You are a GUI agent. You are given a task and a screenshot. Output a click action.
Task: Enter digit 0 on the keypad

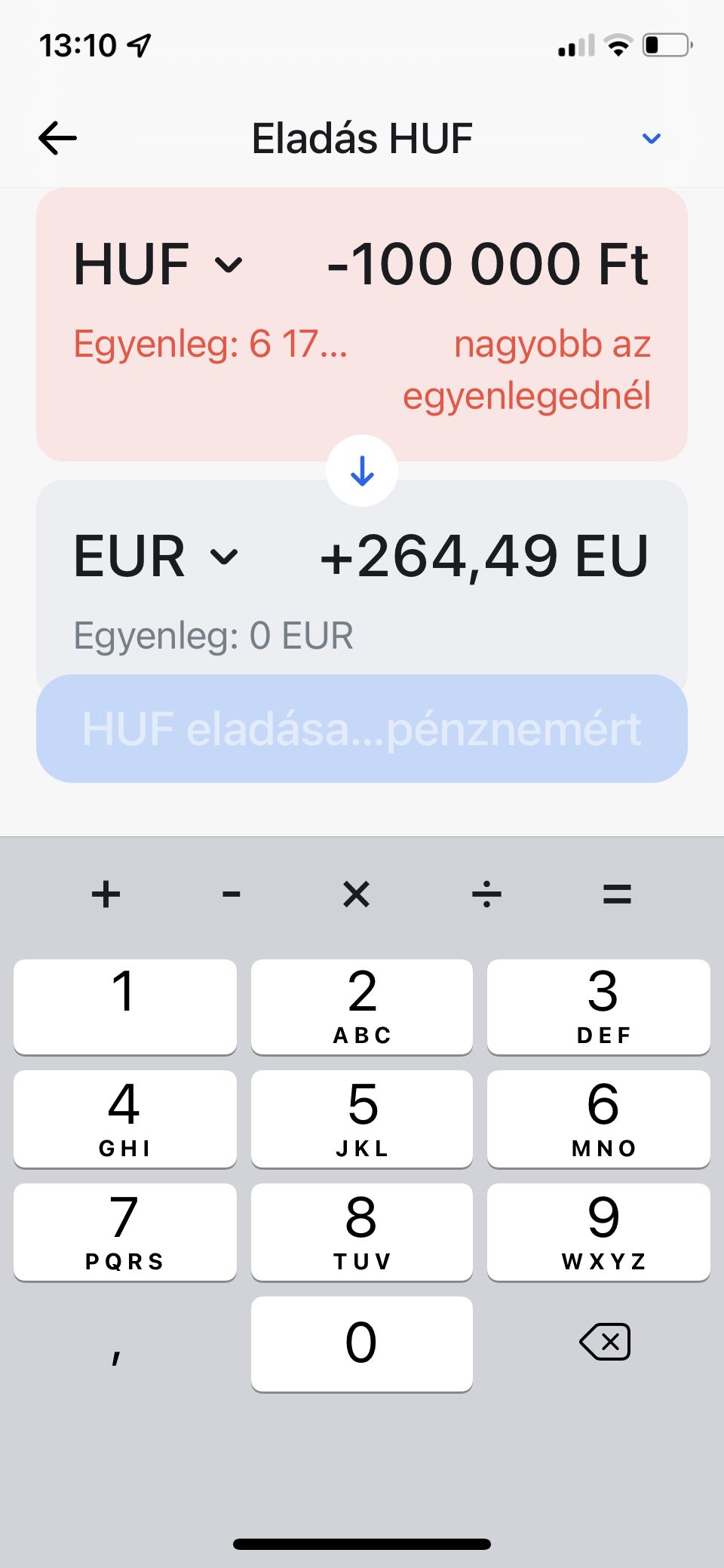click(362, 1343)
